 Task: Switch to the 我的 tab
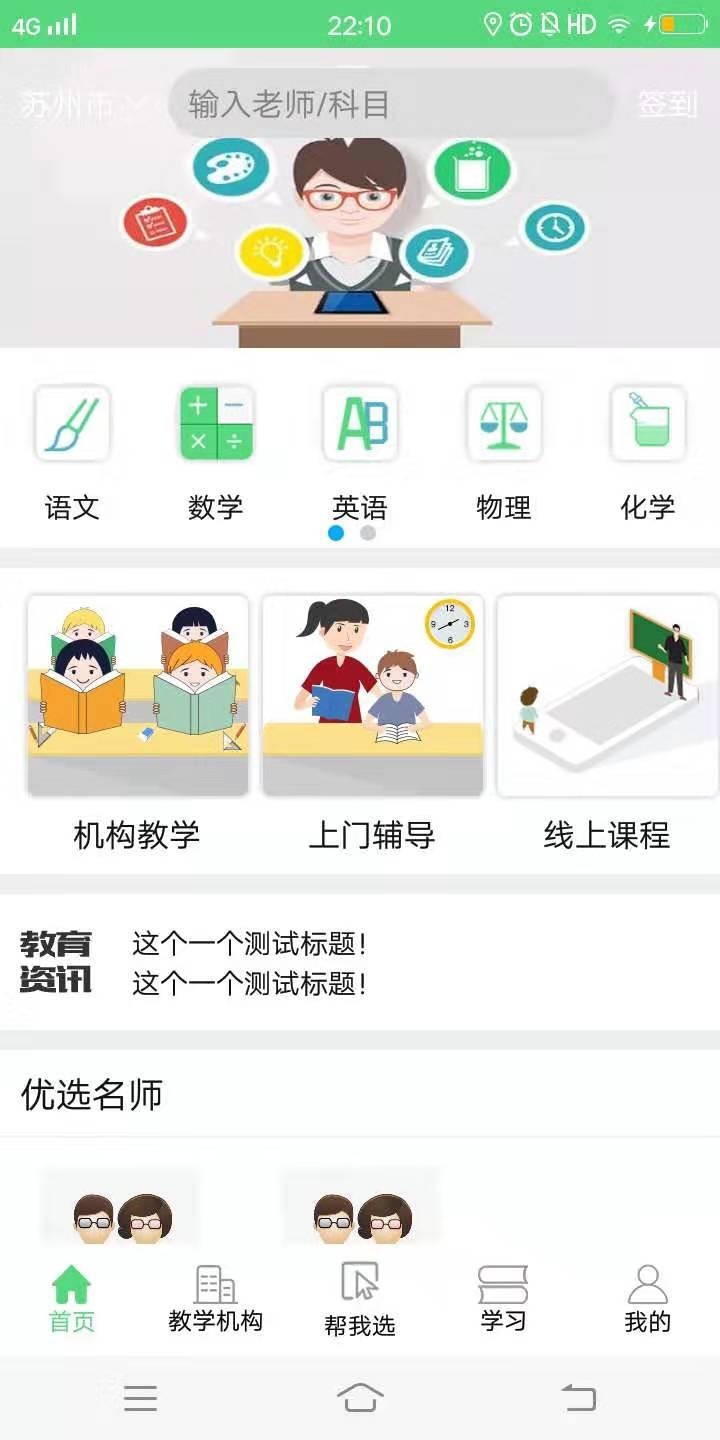pos(647,1298)
